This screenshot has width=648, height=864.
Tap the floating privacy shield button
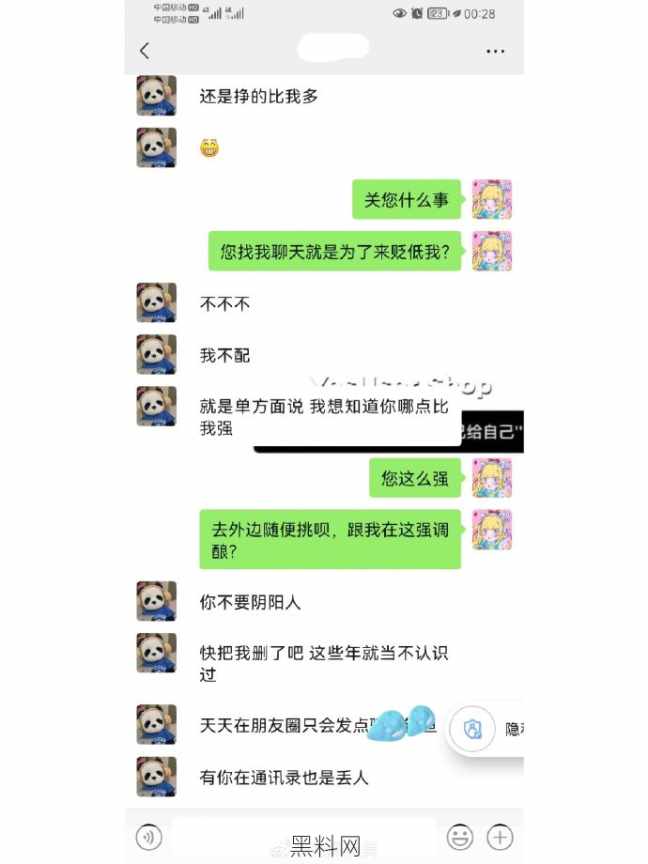(x=473, y=728)
